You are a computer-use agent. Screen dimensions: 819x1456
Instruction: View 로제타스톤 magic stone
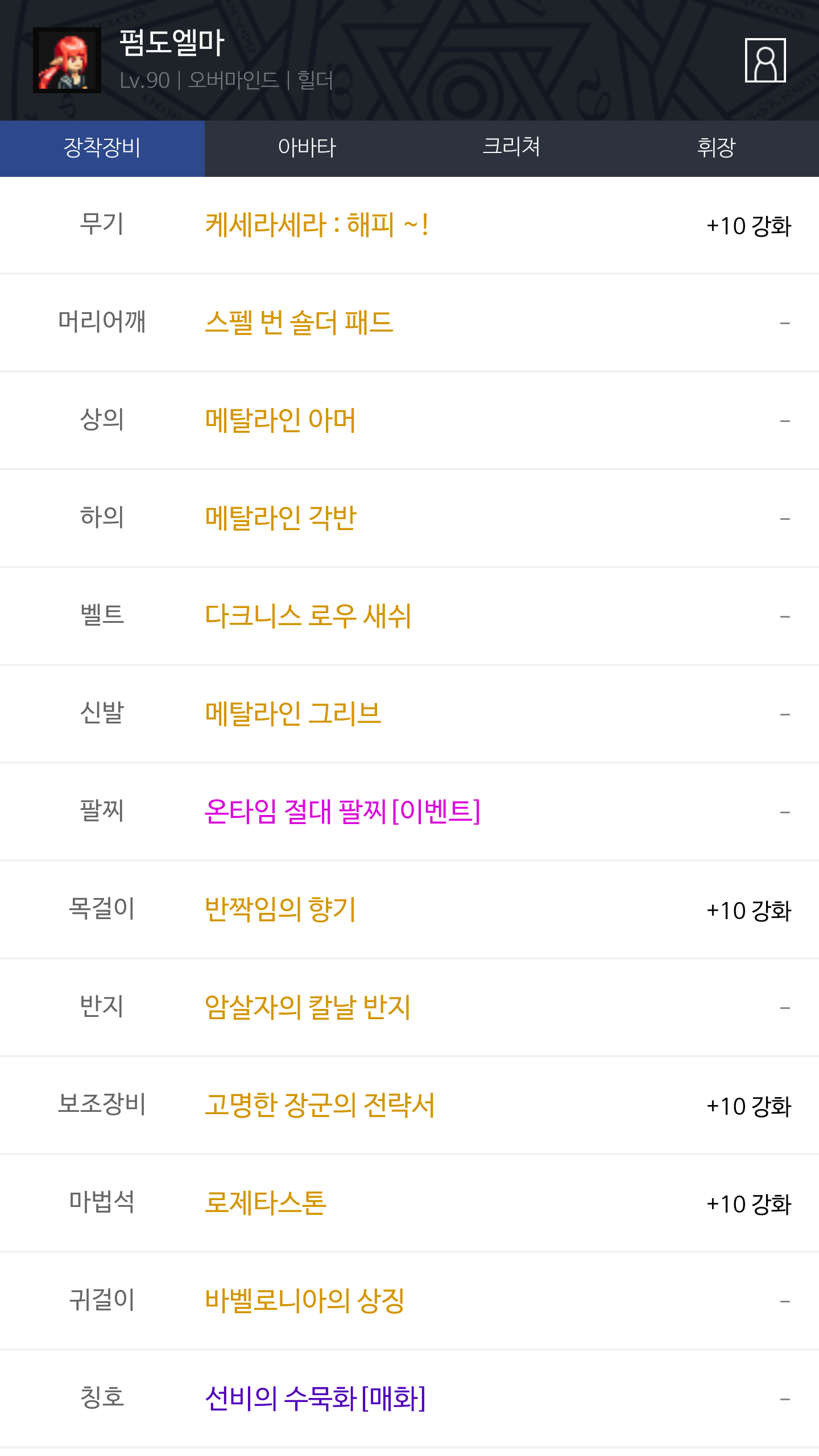click(266, 1203)
